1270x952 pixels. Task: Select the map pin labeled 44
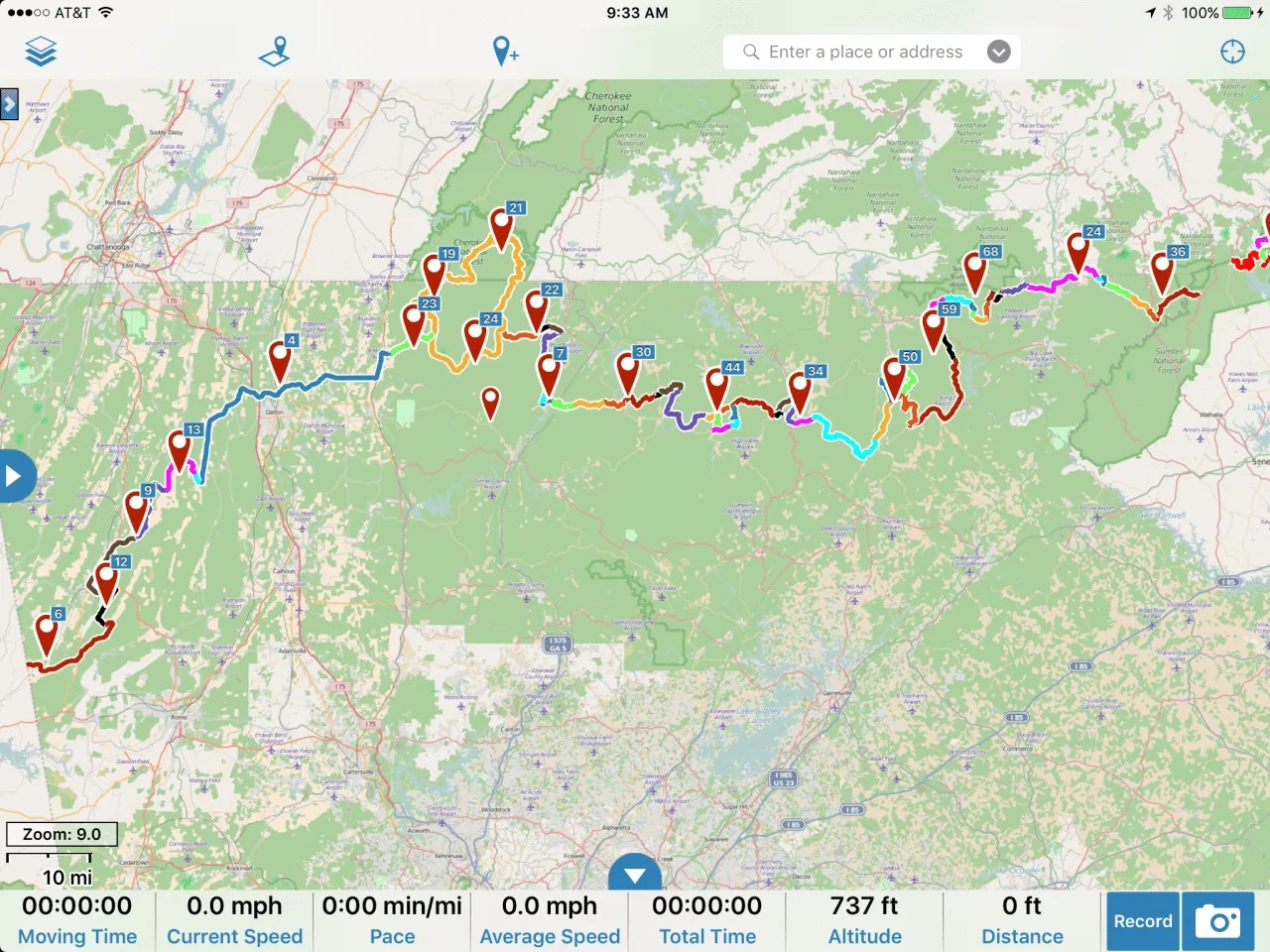pos(717,386)
